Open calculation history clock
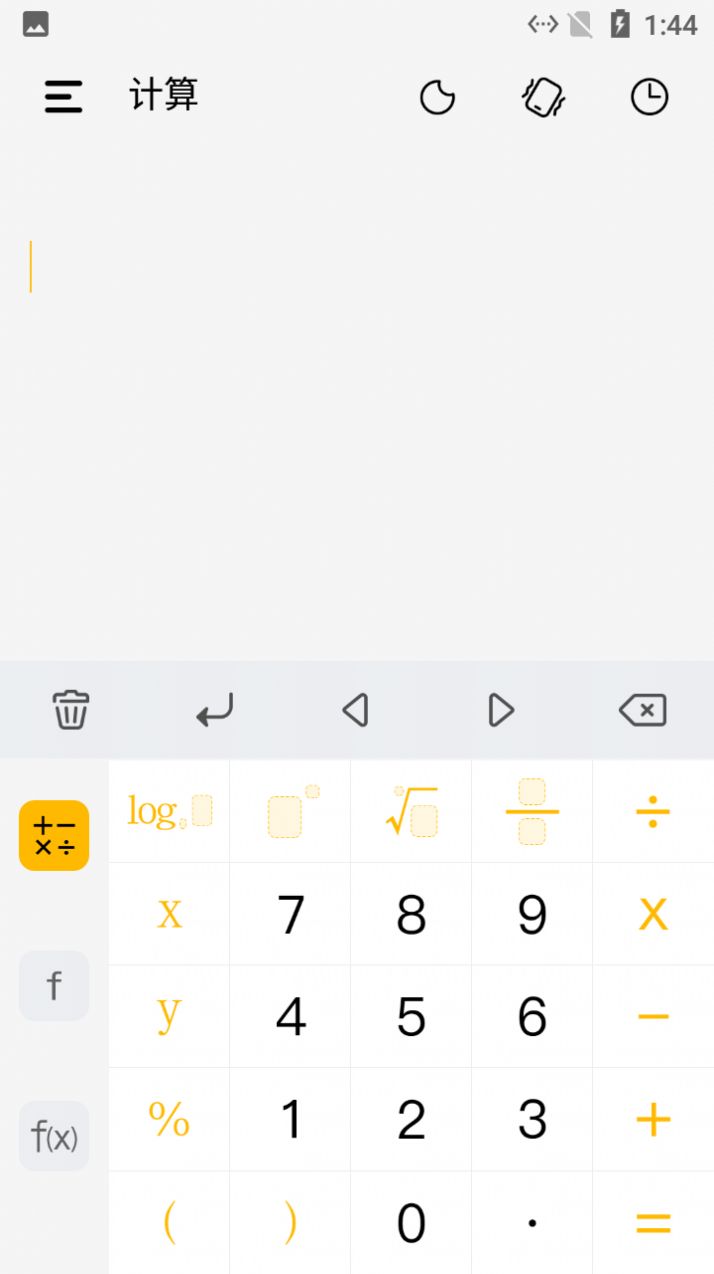 [x=649, y=97]
